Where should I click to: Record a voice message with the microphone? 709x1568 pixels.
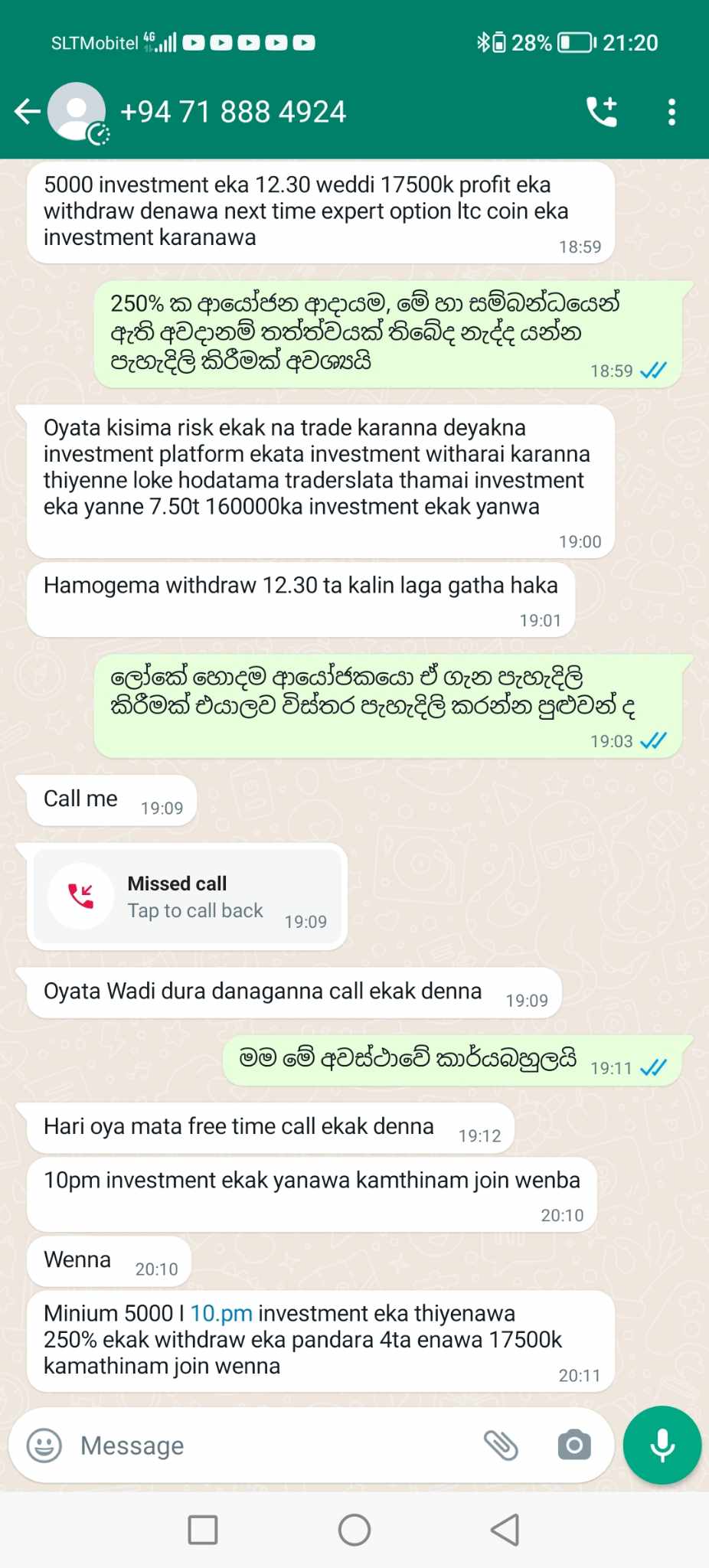pyautogui.click(x=662, y=1445)
